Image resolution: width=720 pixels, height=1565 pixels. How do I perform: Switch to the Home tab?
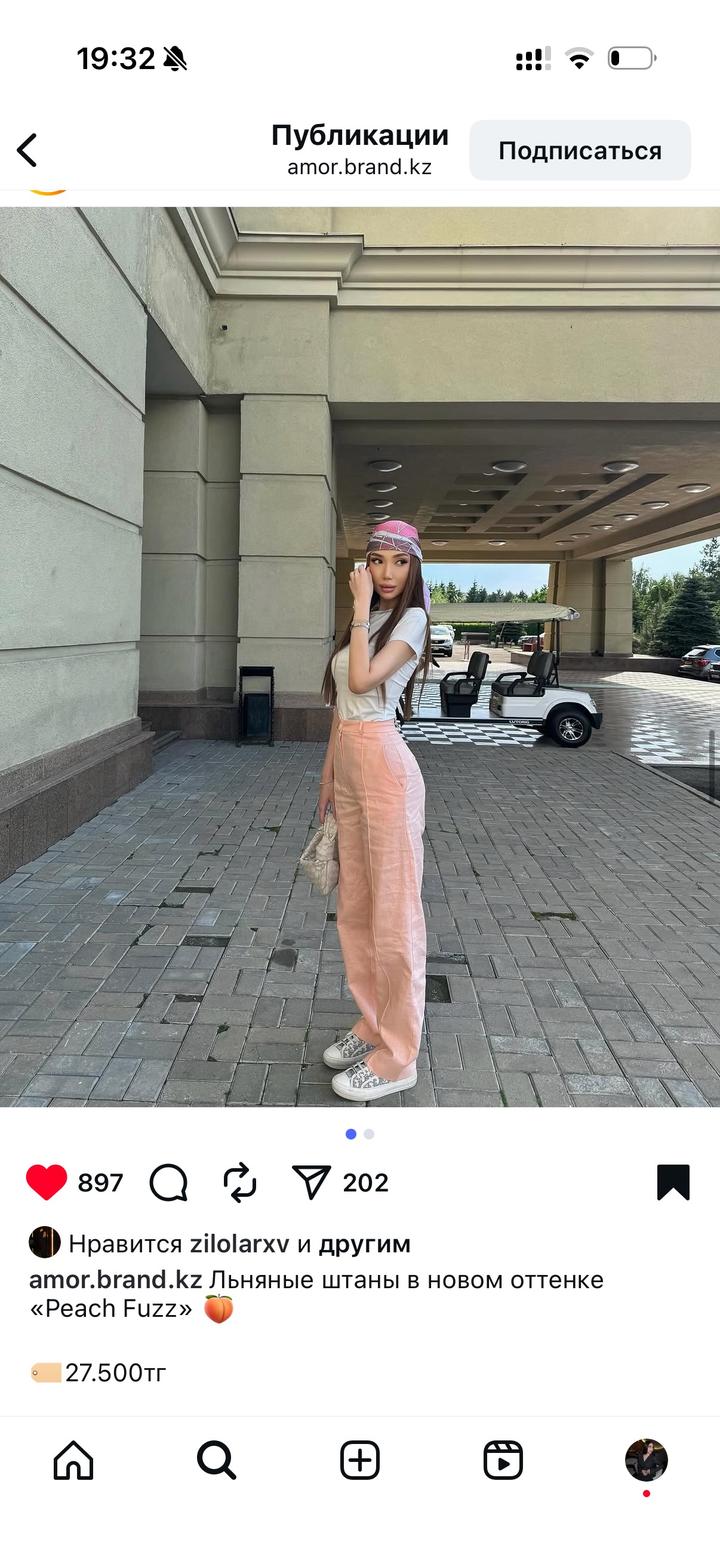pos(73,1460)
